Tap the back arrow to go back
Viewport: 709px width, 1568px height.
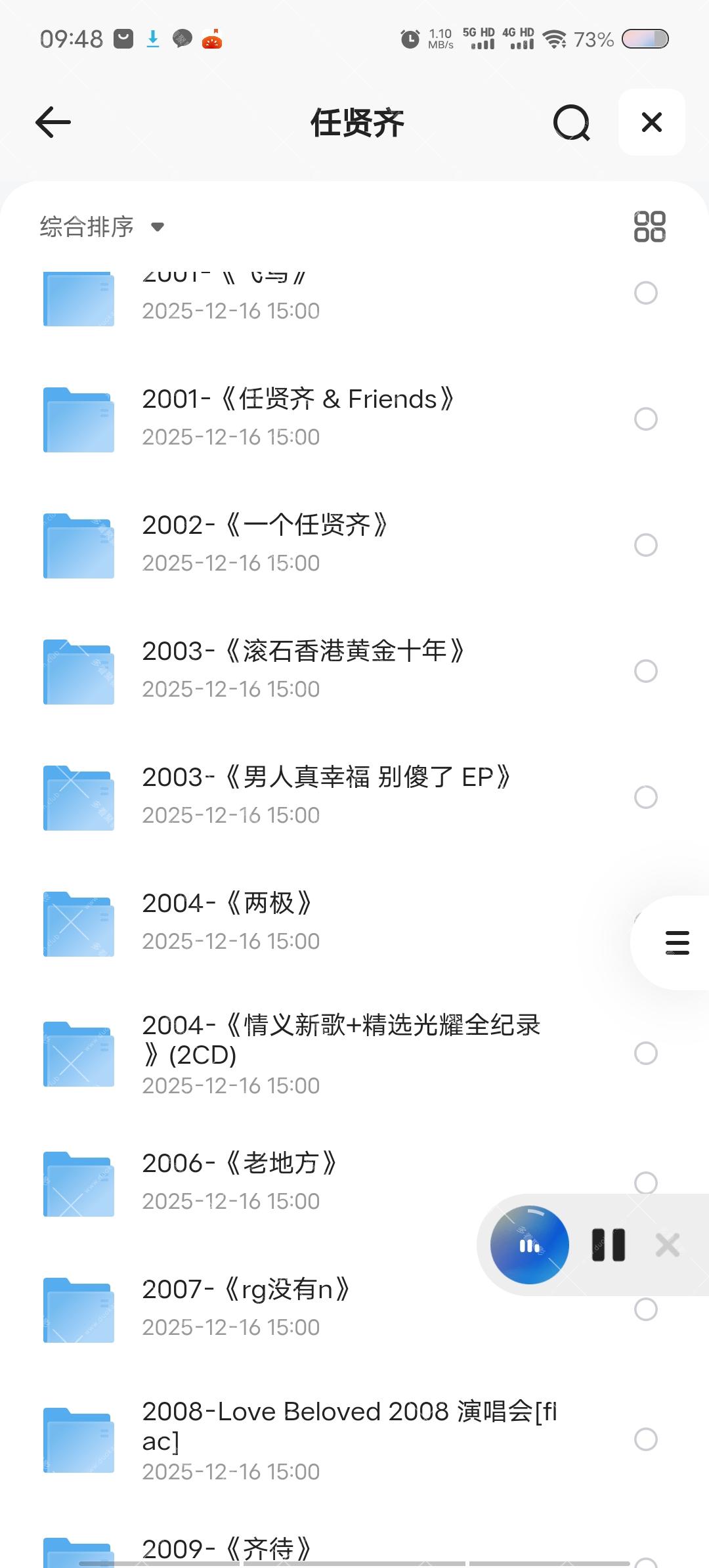53,122
